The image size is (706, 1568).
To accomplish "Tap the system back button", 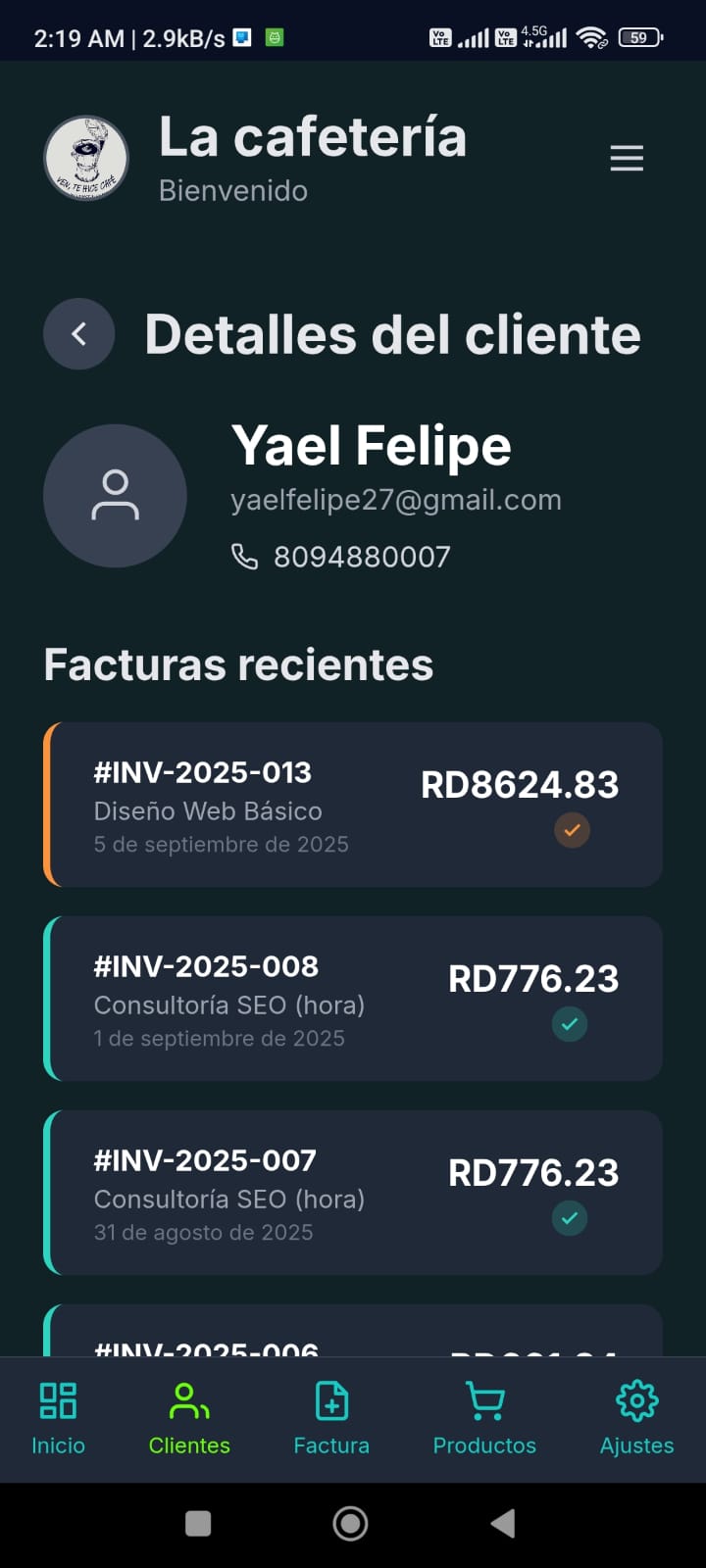I will pyautogui.click(x=503, y=1523).
